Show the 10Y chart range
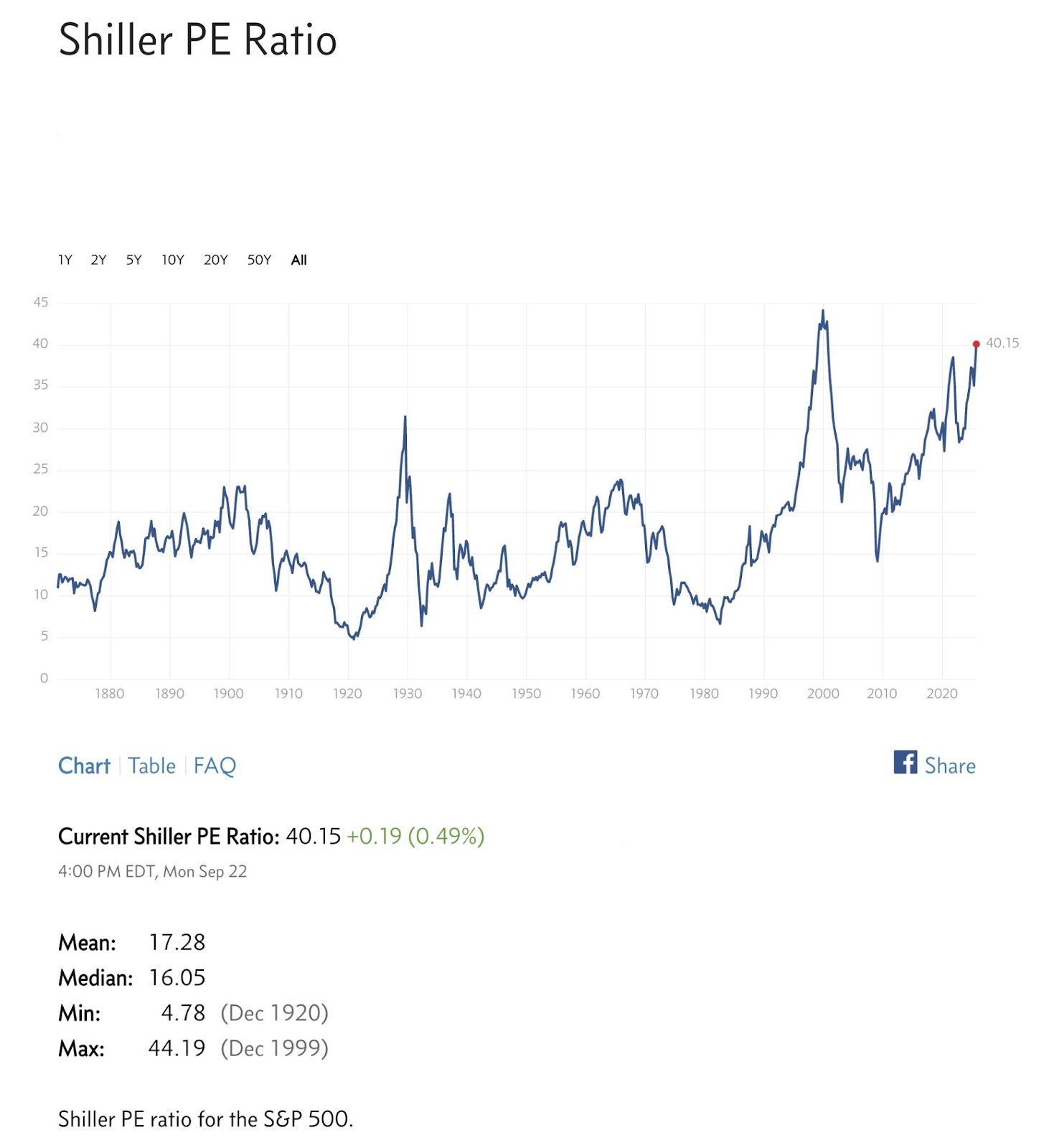Image resolution: width=1049 pixels, height=1148 pixels. coord(173,260)
